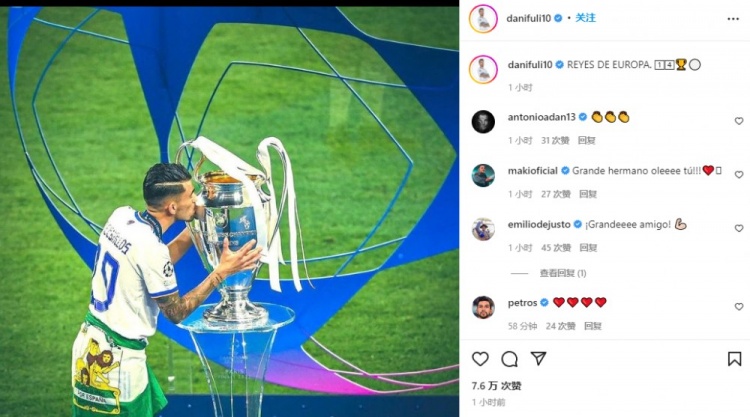This screenshot has width=750, height=417.
Task: Open danifuli10's profile picture in the header
Action: [x=483, y=18]
